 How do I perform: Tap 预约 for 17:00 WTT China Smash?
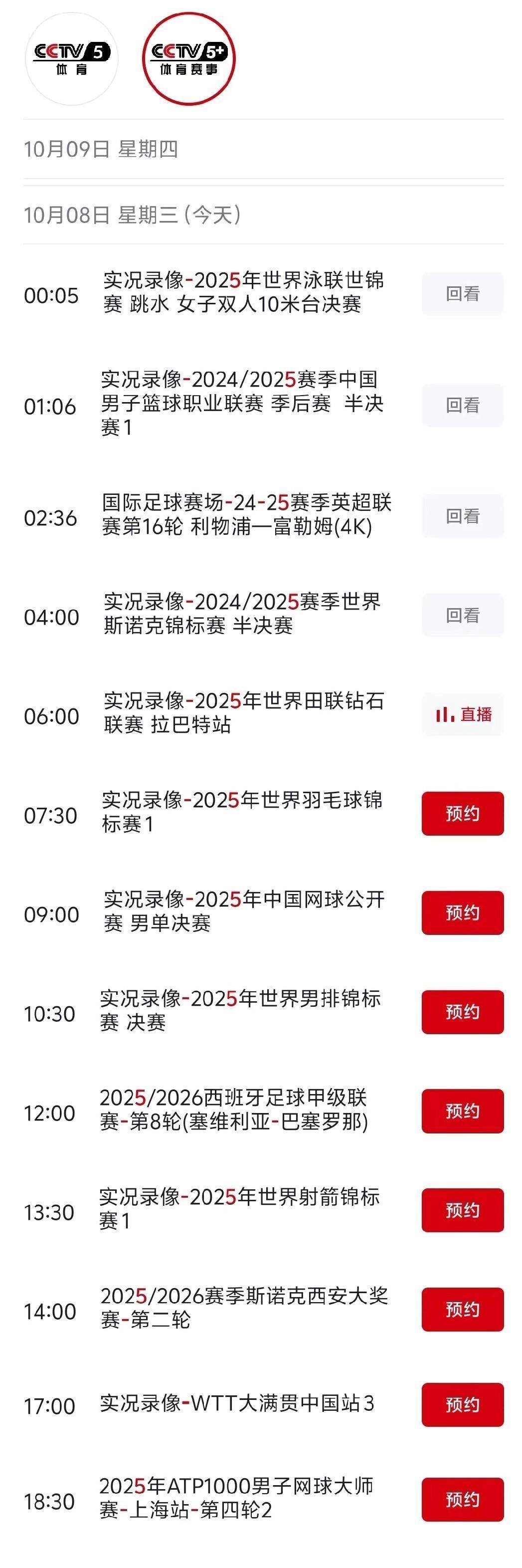click(x=462, y=1405)
